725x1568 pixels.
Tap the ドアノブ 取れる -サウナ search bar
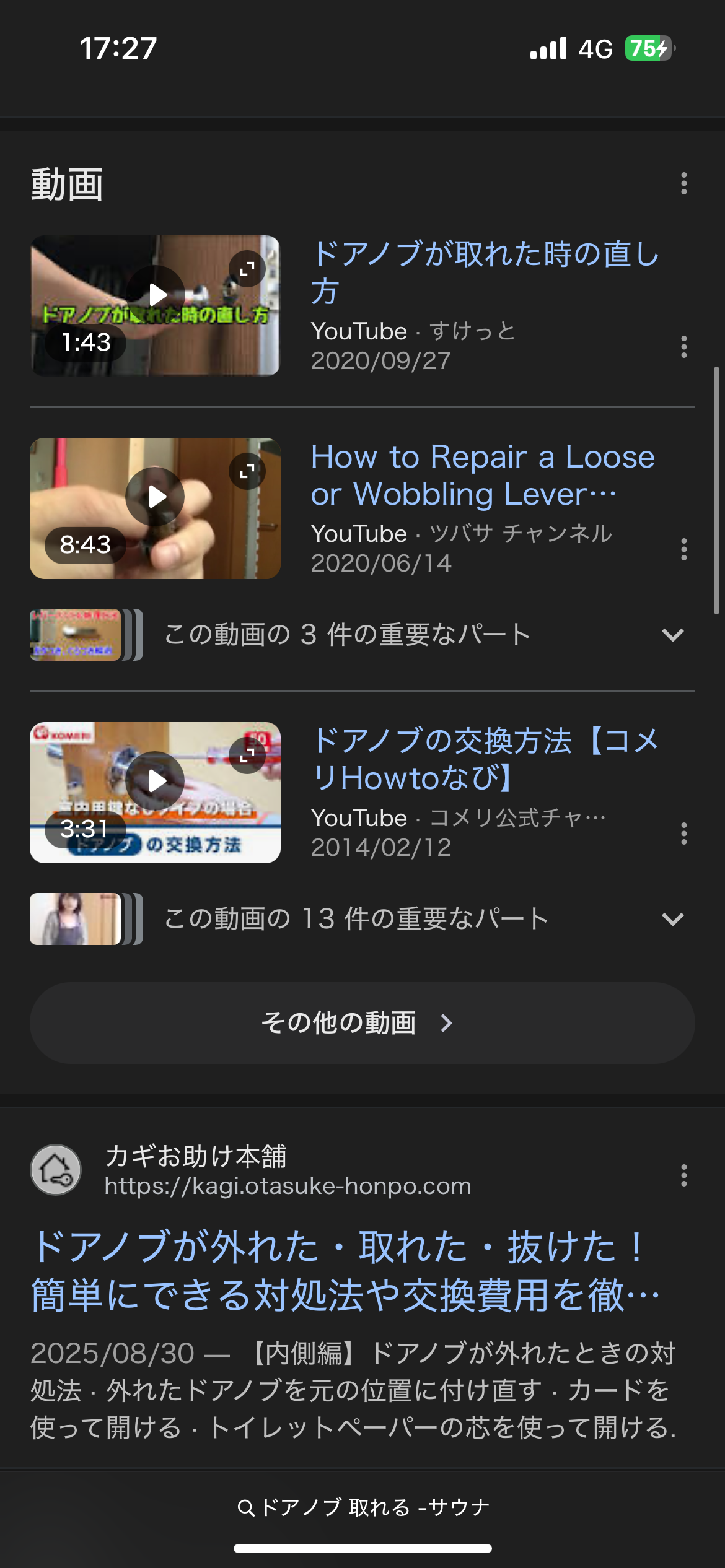coord(363,1507)
